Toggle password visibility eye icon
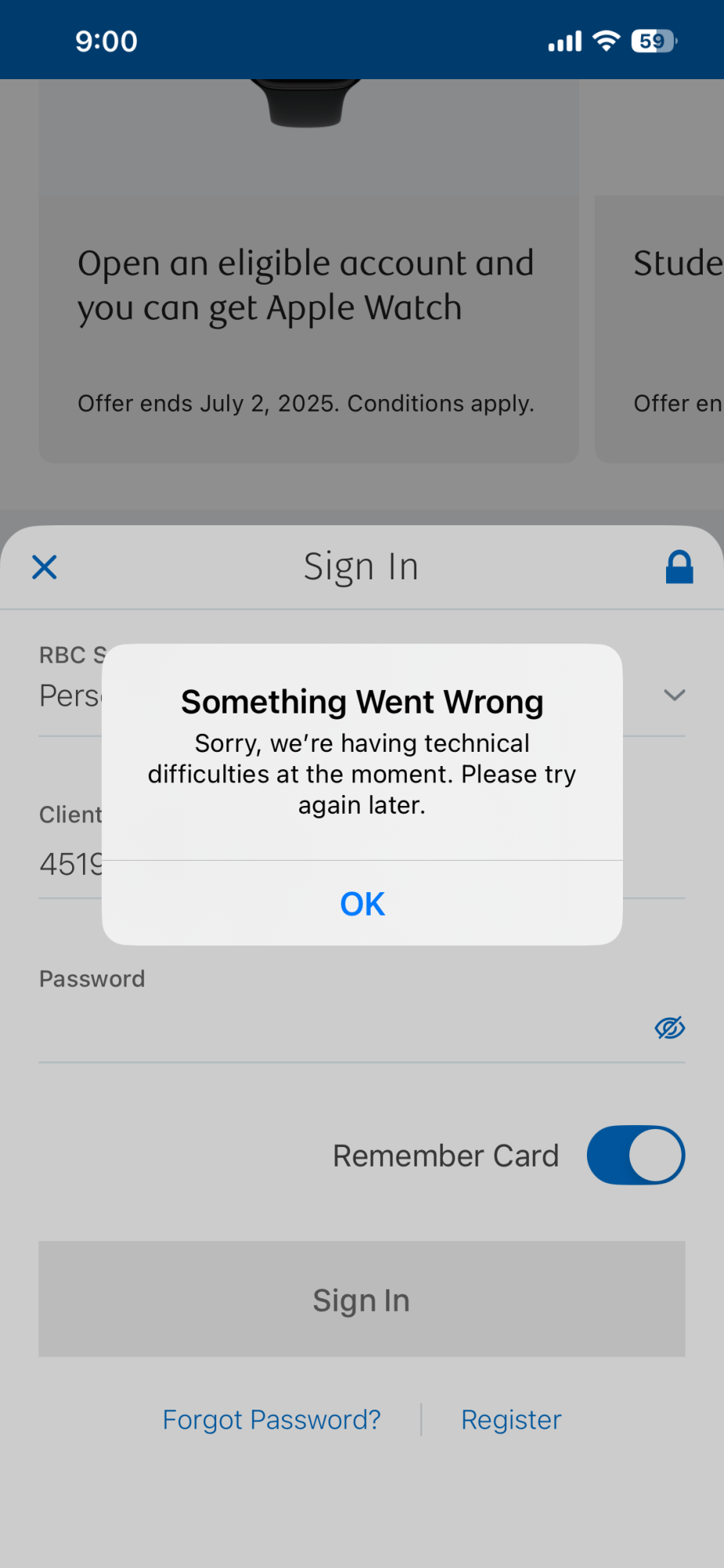Image resolution: width=724 pixels, height=1568 pixels. [x=669, y=1027]
